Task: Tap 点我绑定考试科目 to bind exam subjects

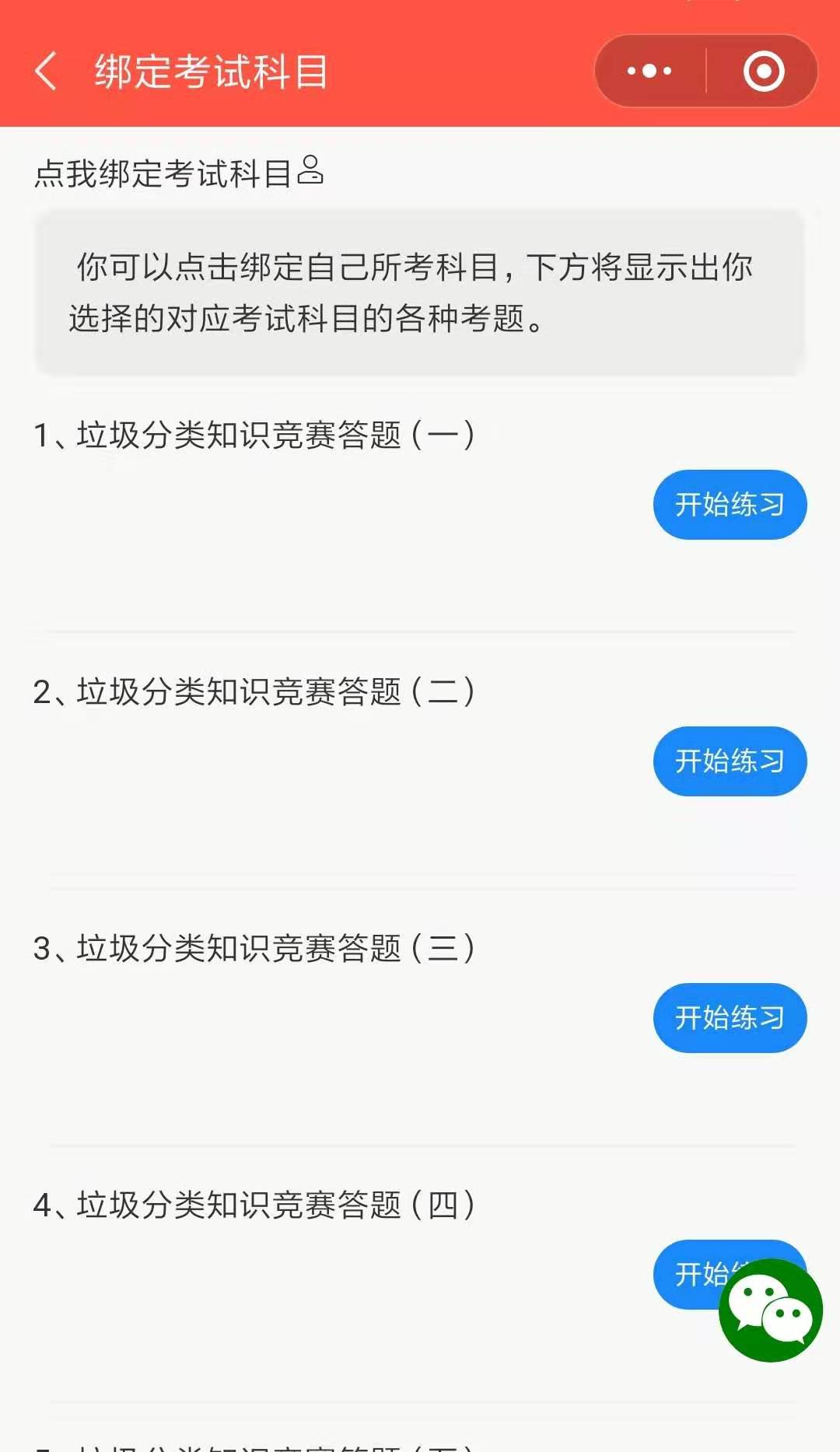Action: click(x=179, y=173)
